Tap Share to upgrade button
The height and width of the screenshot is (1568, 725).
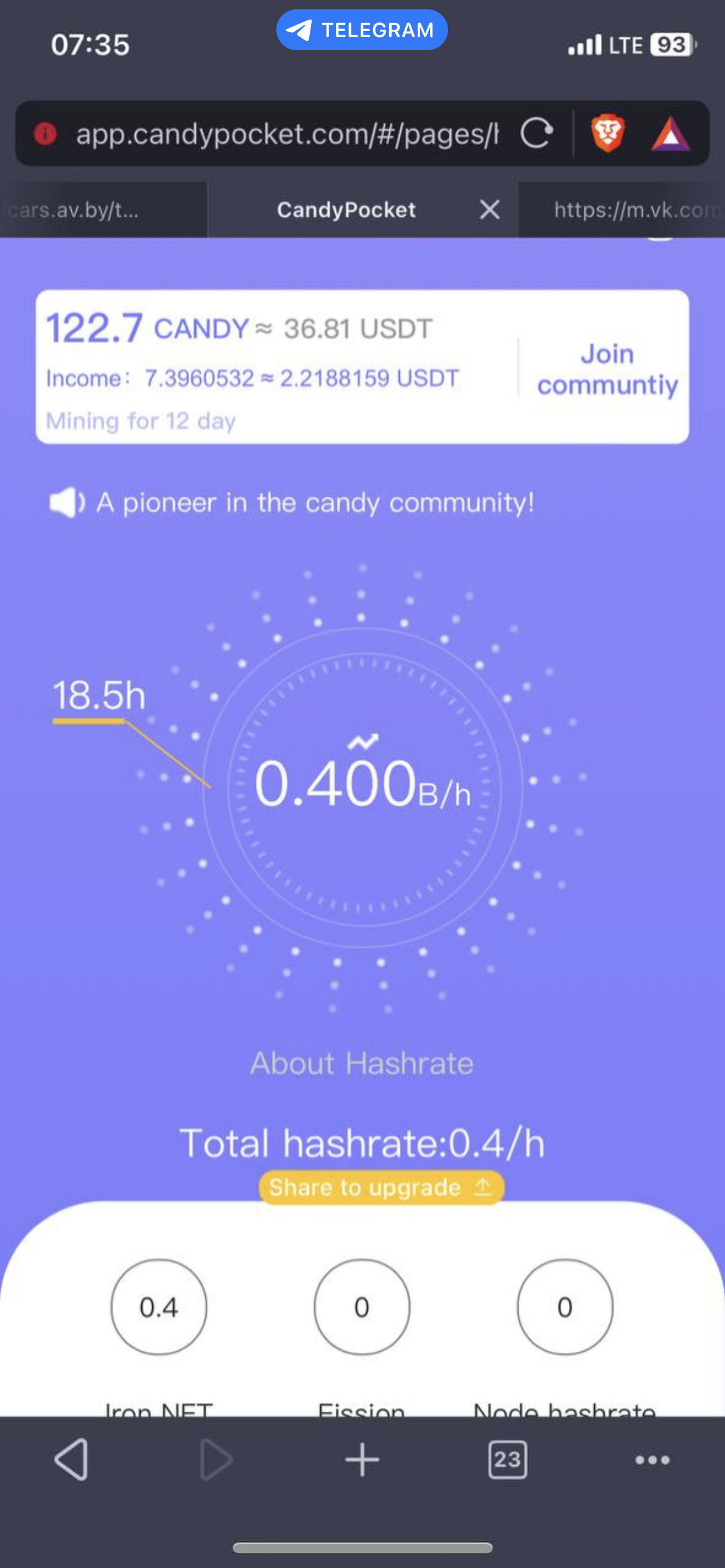[x=380, y=1187]
